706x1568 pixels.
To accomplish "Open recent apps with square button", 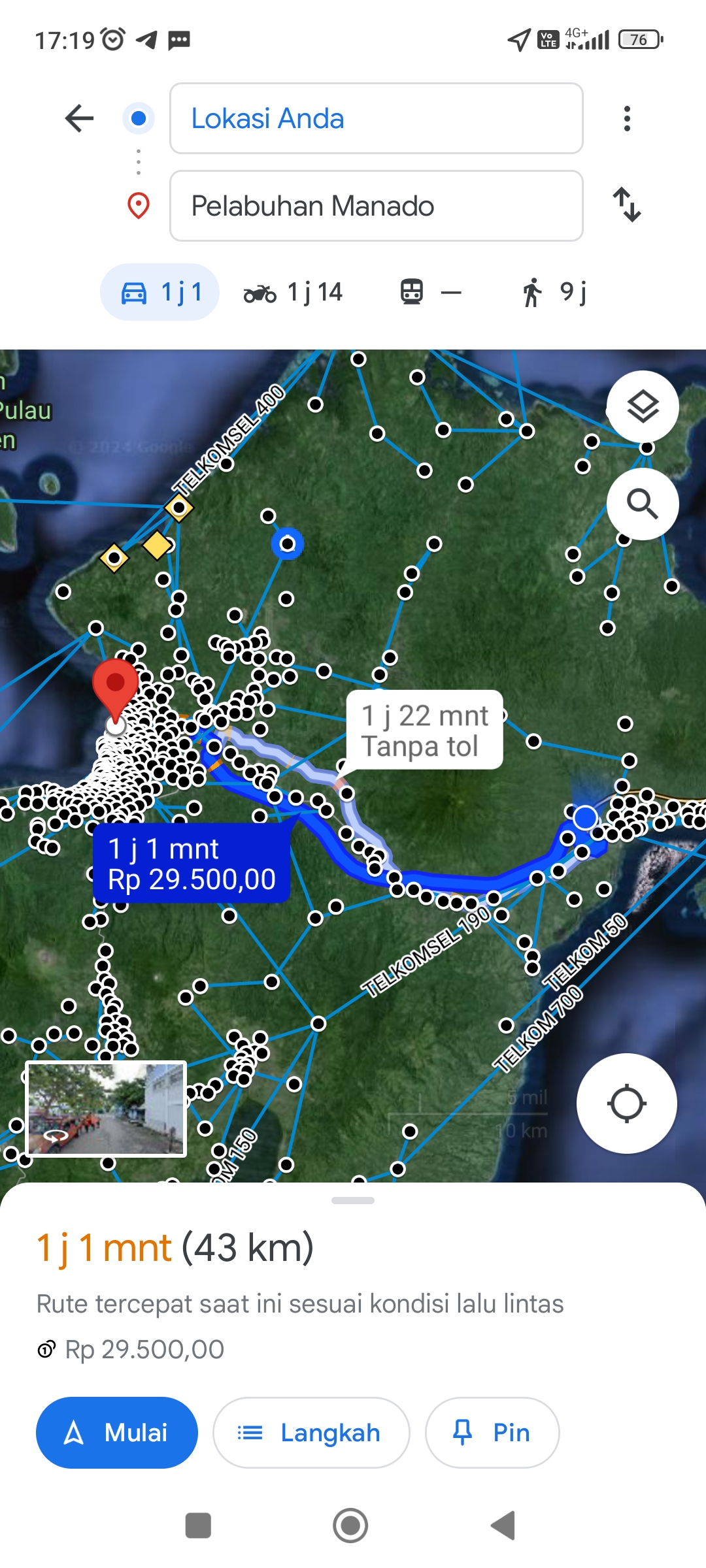I will click(x=198, y=1526).
